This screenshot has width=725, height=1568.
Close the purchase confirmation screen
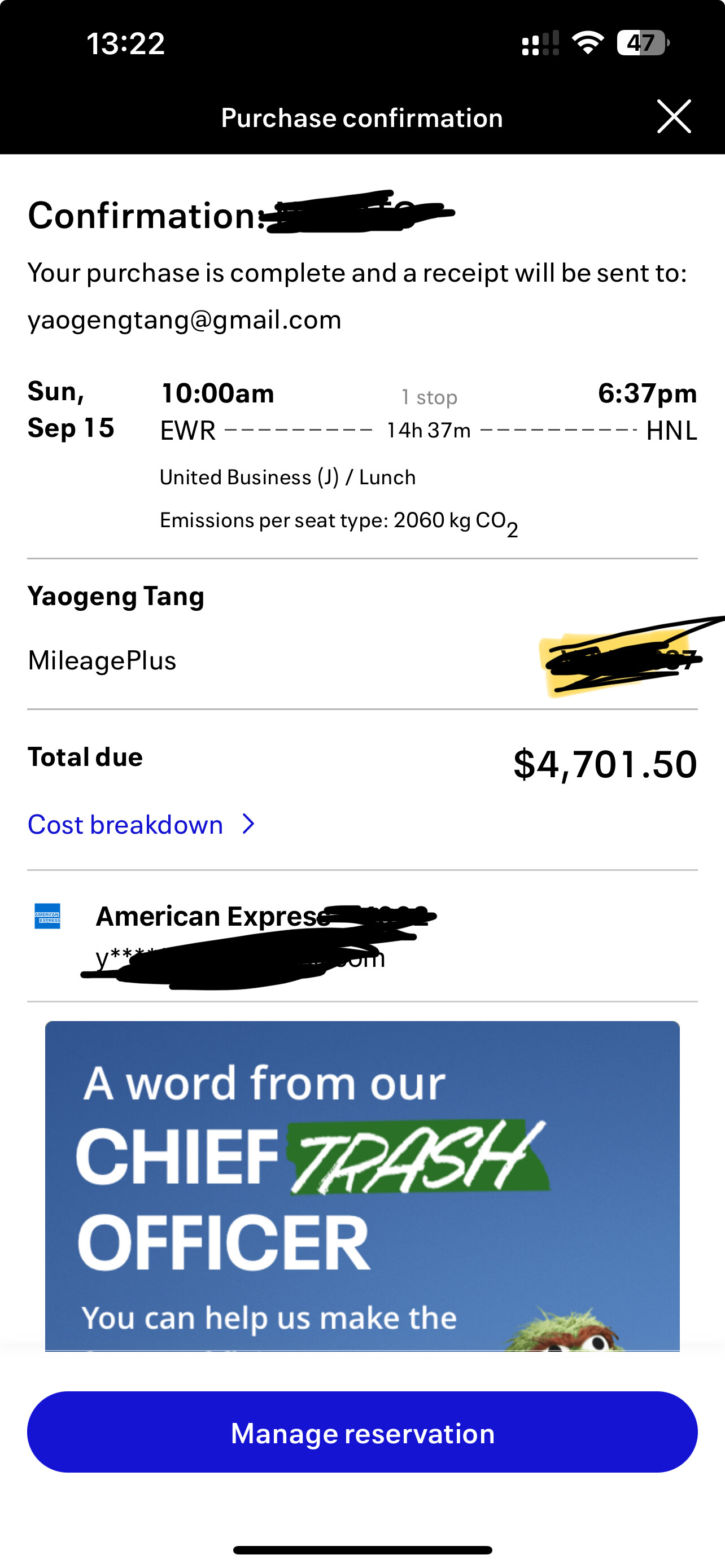(674, 116)
